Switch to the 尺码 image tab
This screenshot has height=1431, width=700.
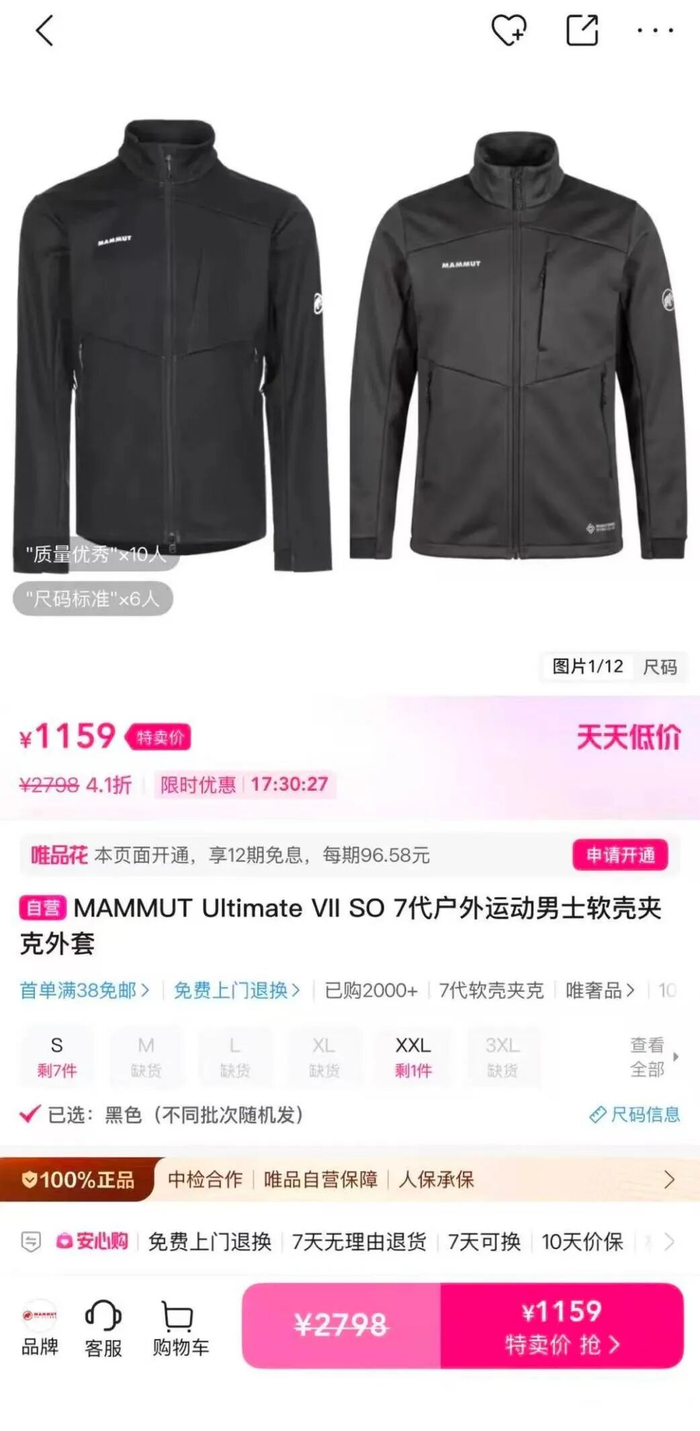660,667
